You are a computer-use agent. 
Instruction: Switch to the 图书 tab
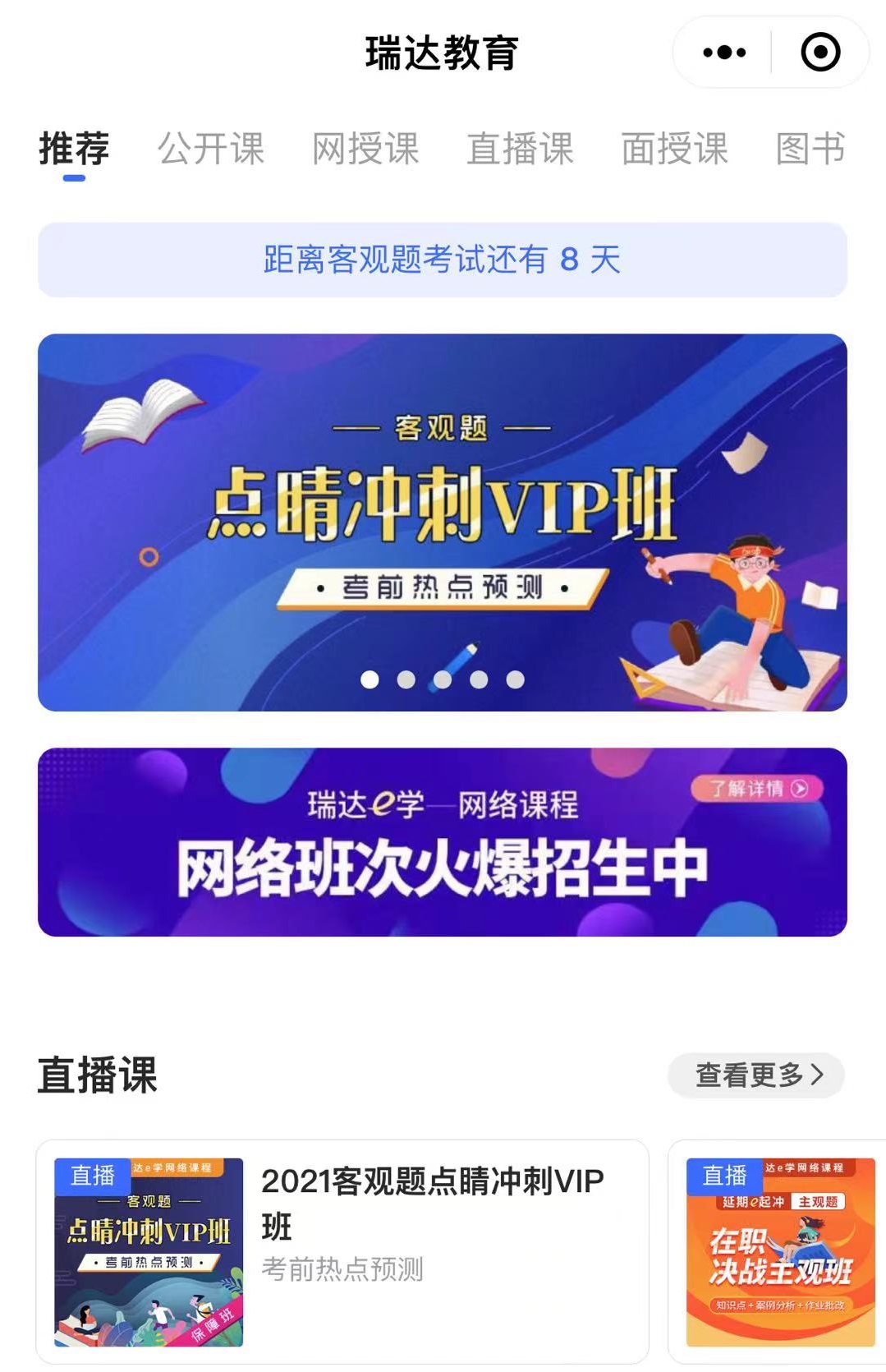coord(810,149)
